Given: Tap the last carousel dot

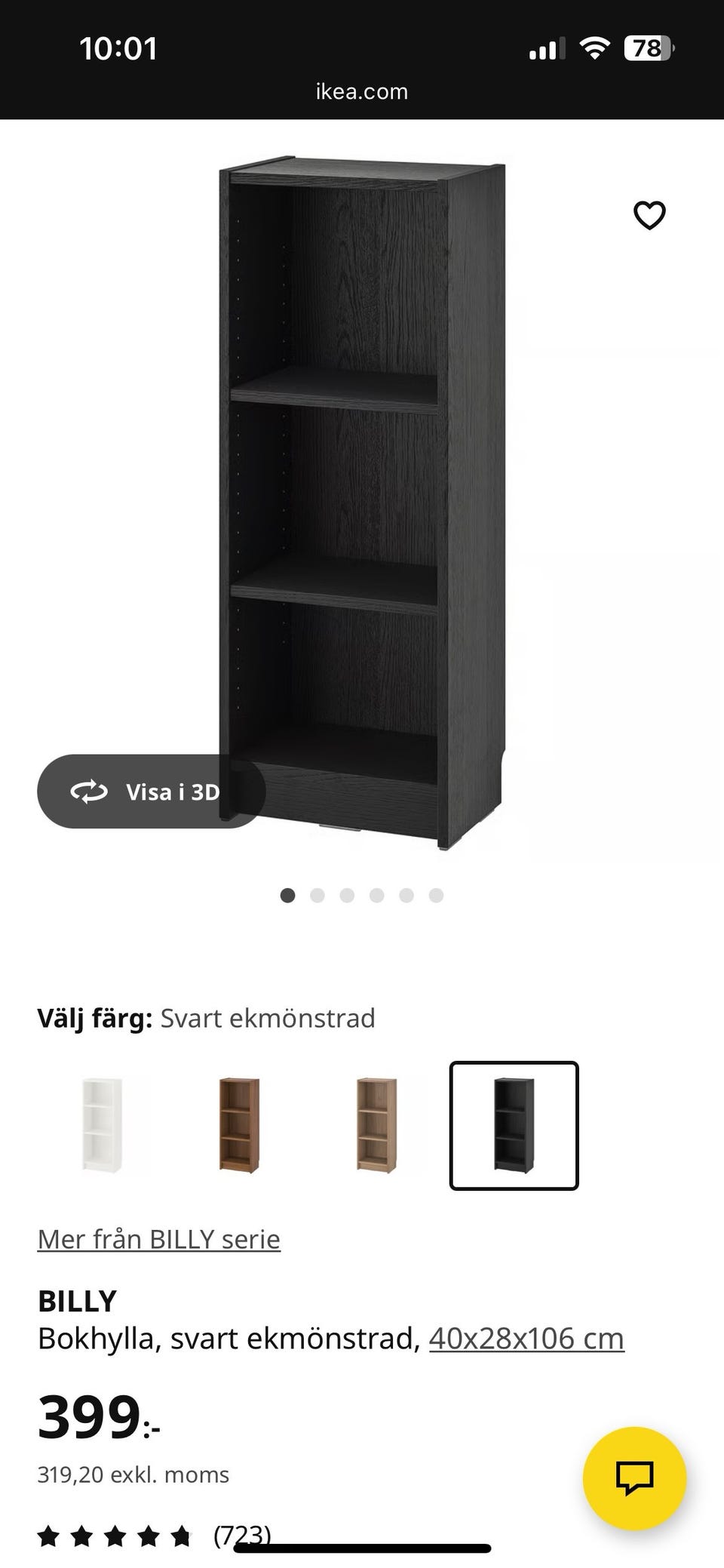Looking at the screenshot, I should pos(434,894).
